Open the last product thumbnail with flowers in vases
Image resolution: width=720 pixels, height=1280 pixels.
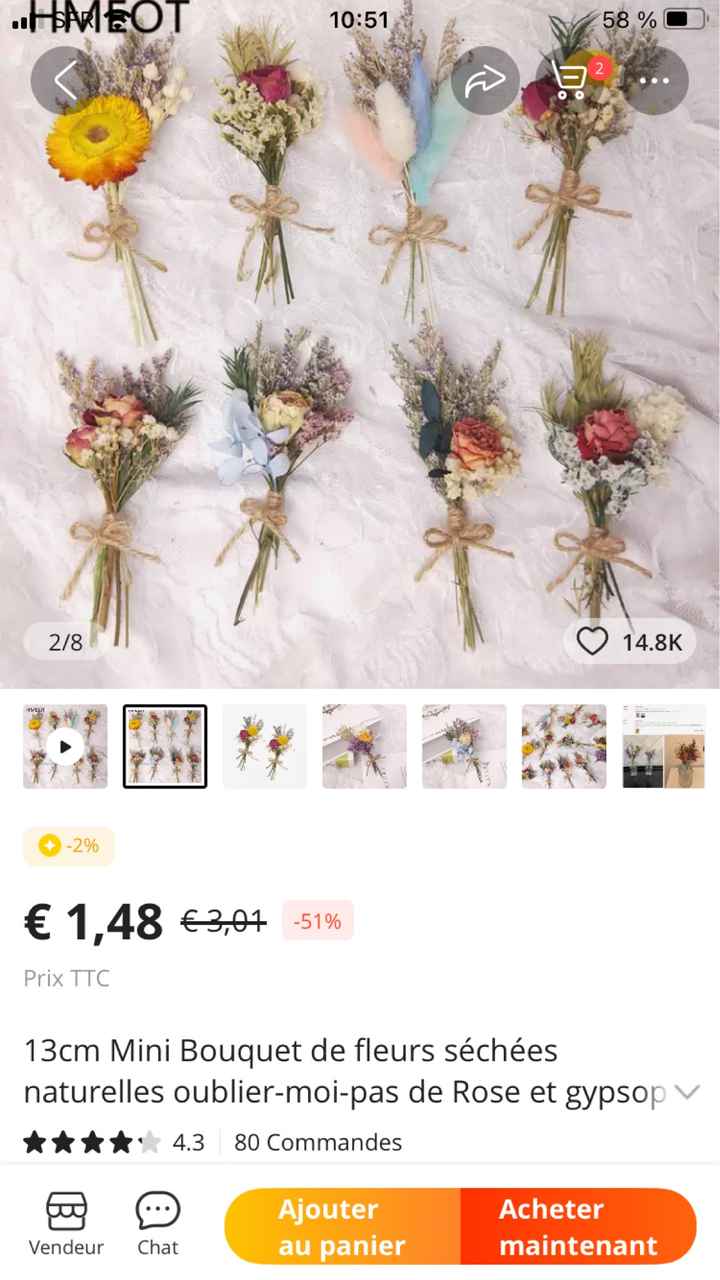tap(664, 746)
